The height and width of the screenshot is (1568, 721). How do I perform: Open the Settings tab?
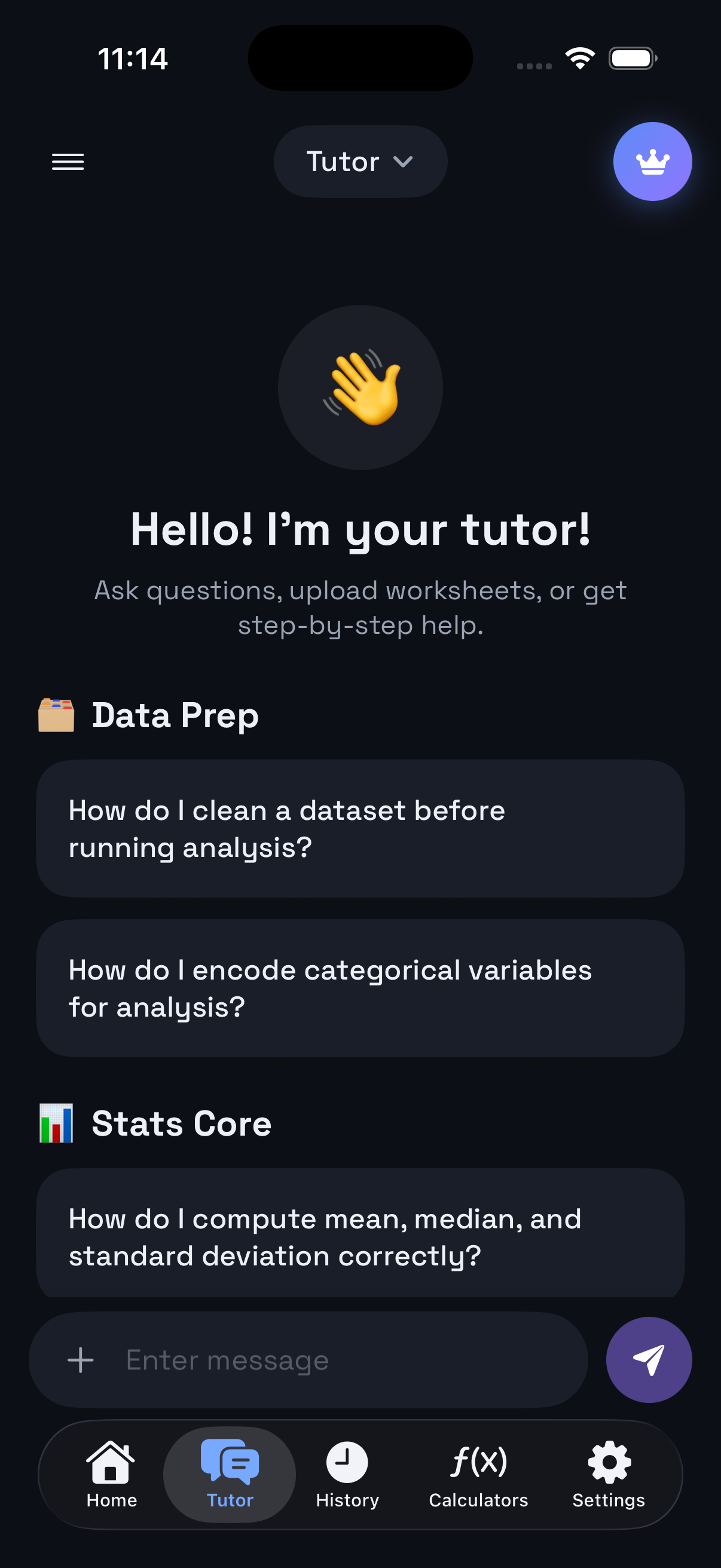point(609,1474)
